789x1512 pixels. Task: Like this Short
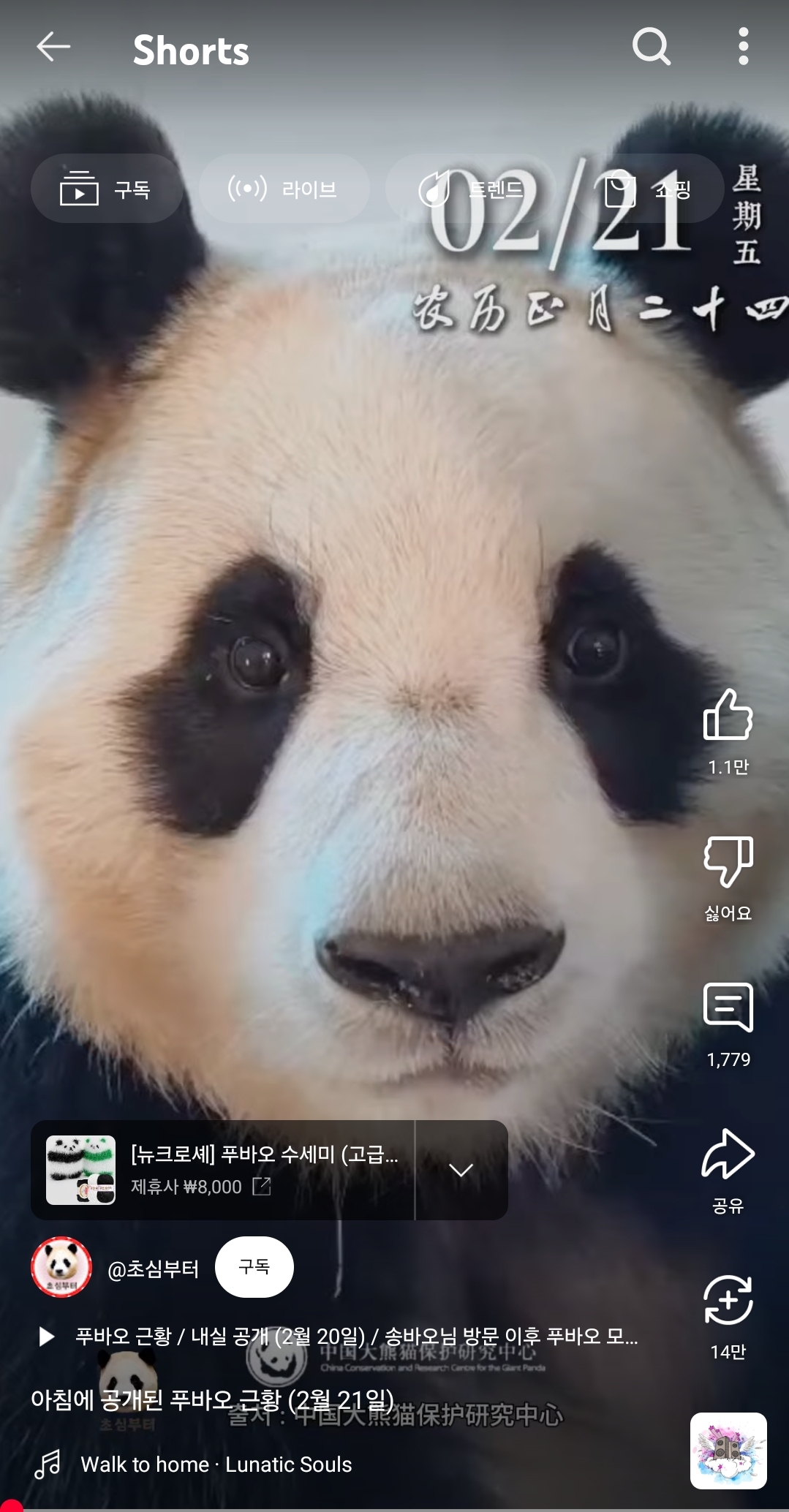point(728,714)
